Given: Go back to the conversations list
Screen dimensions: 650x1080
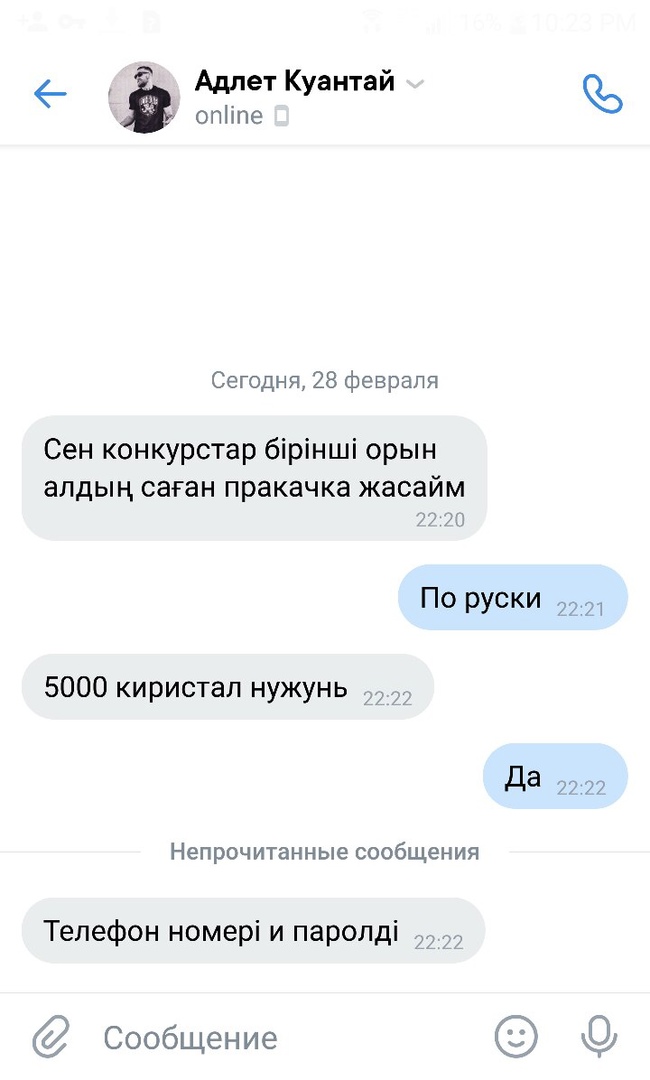Looking at the screenshot, I should [x=49, y=95].
